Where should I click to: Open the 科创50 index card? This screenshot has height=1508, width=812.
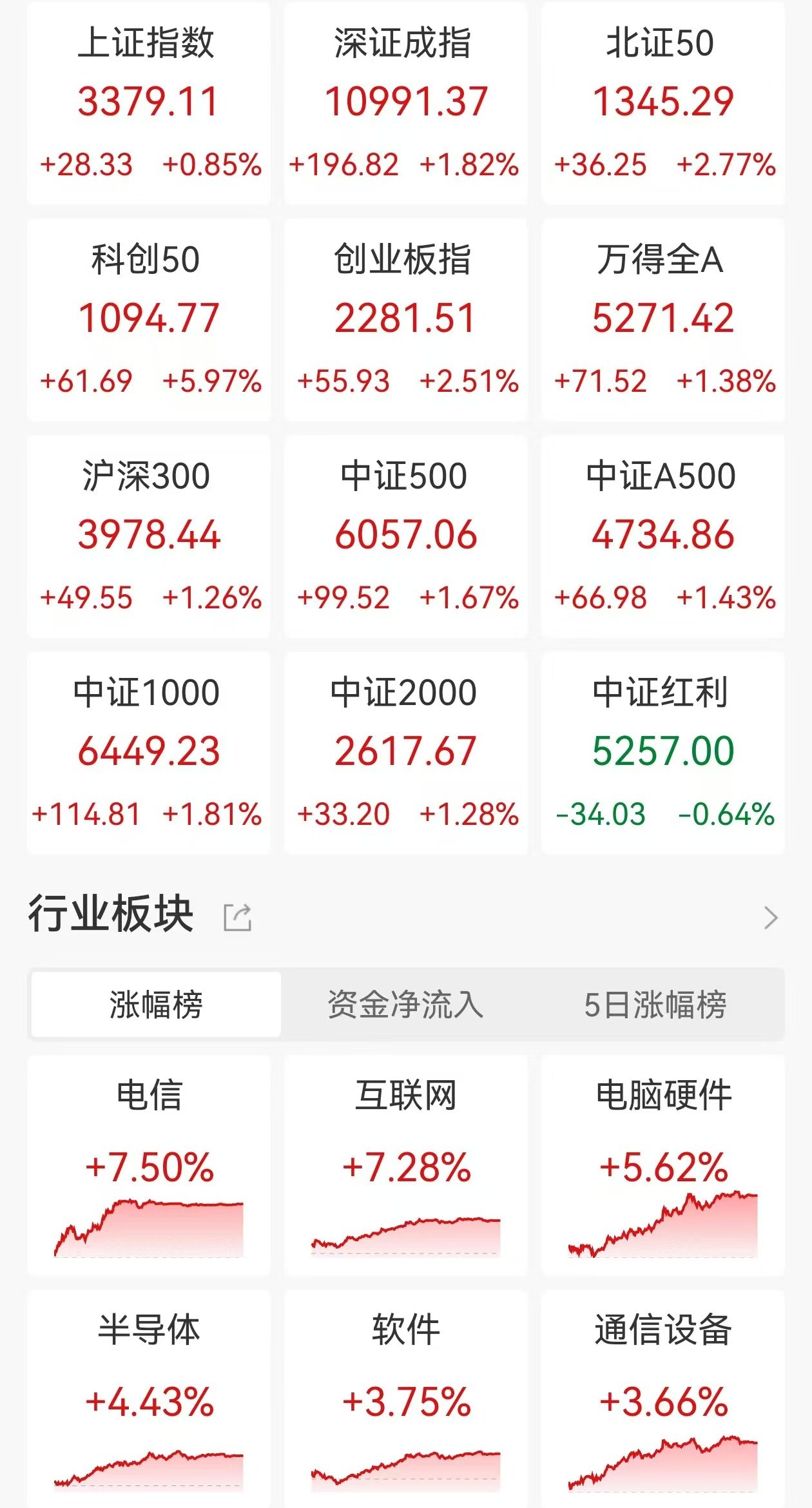pyautogui.click(x=149, y=320)
